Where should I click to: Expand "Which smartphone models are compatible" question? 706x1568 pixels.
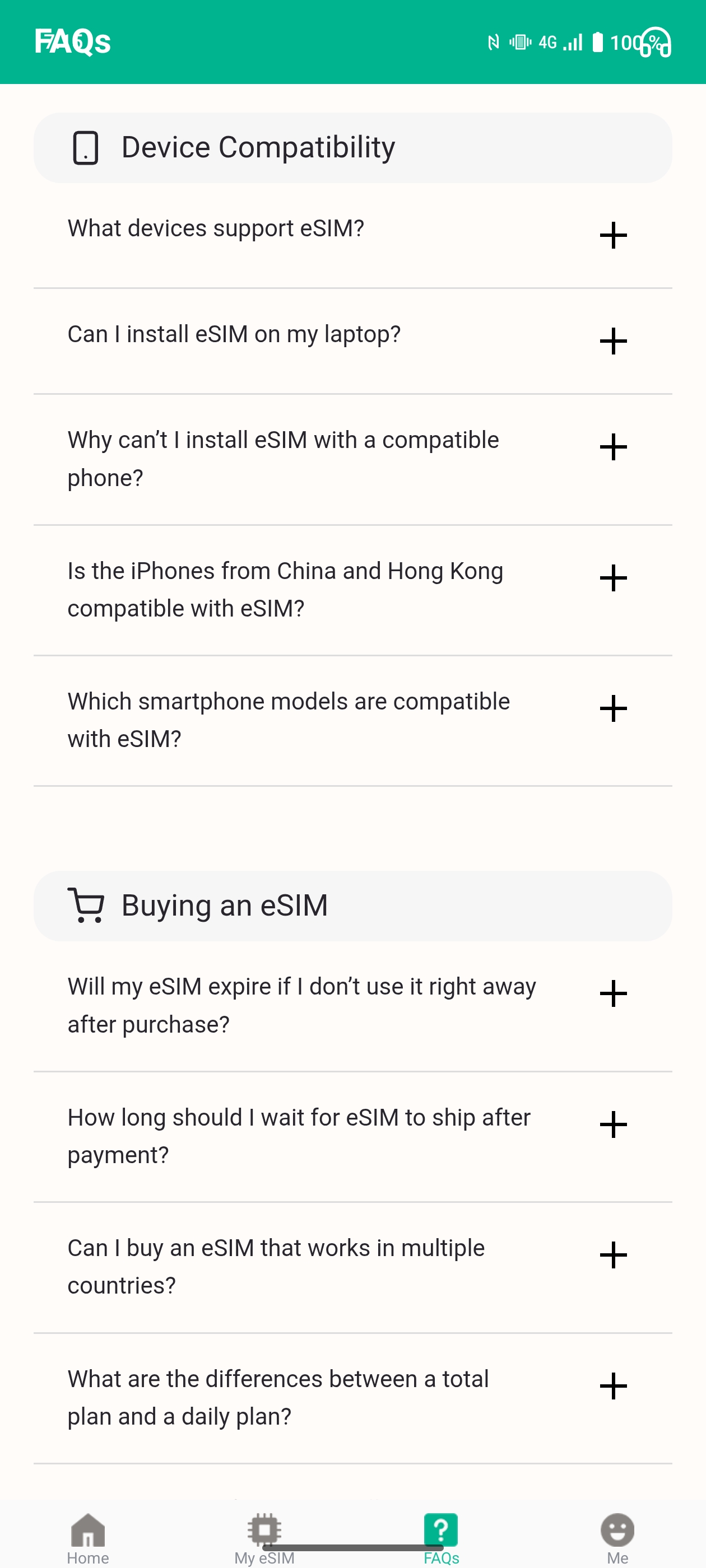pos(352,721)
